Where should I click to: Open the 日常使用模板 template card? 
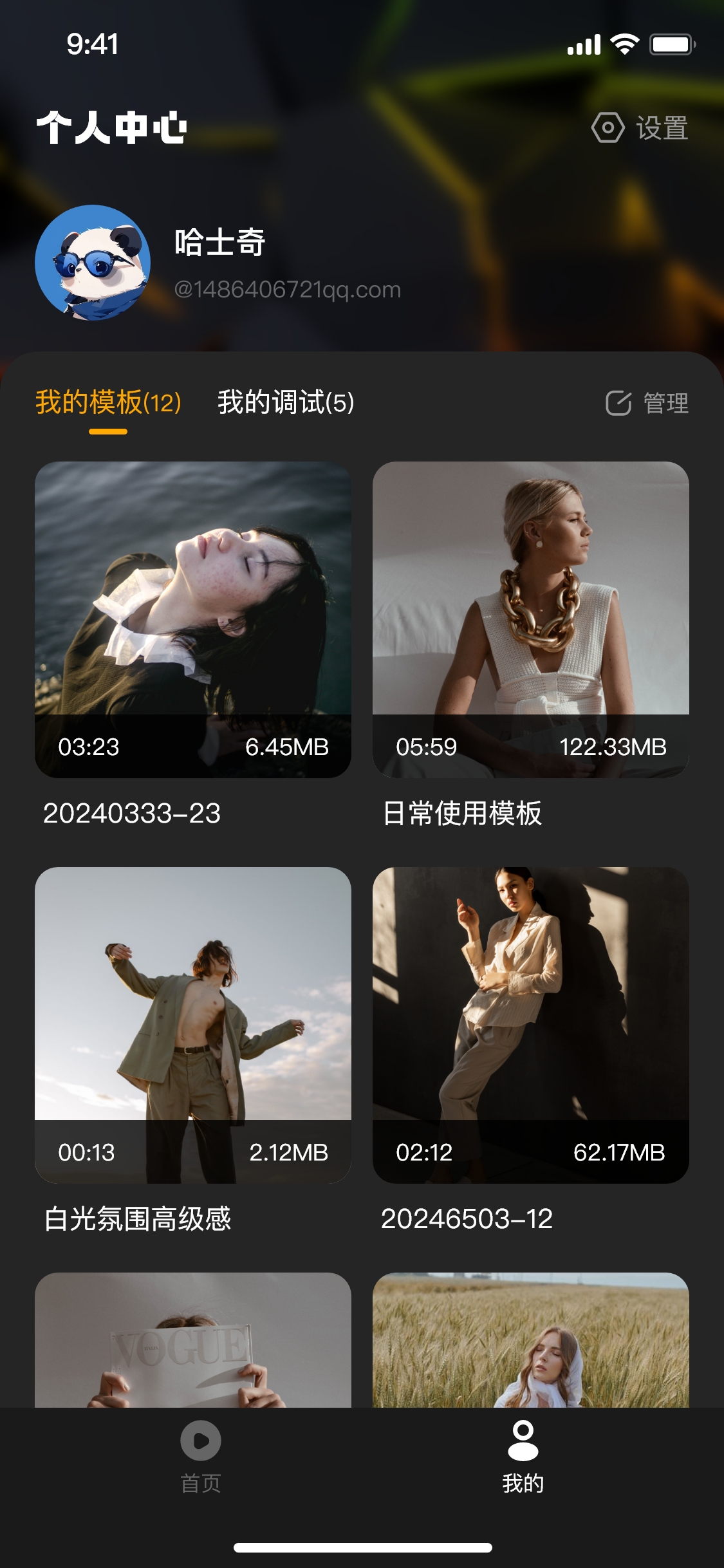(530, 619)
